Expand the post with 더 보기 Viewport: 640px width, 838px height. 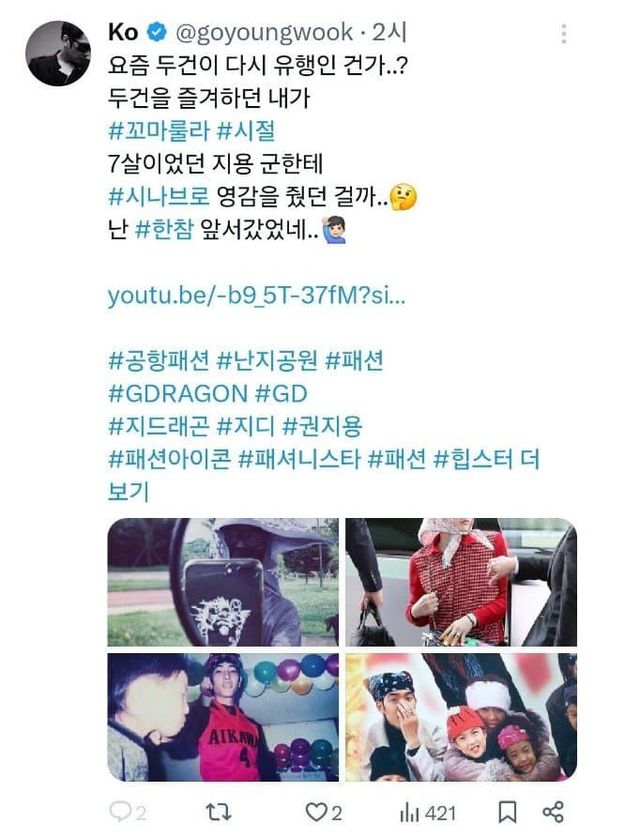coord(128,491)
